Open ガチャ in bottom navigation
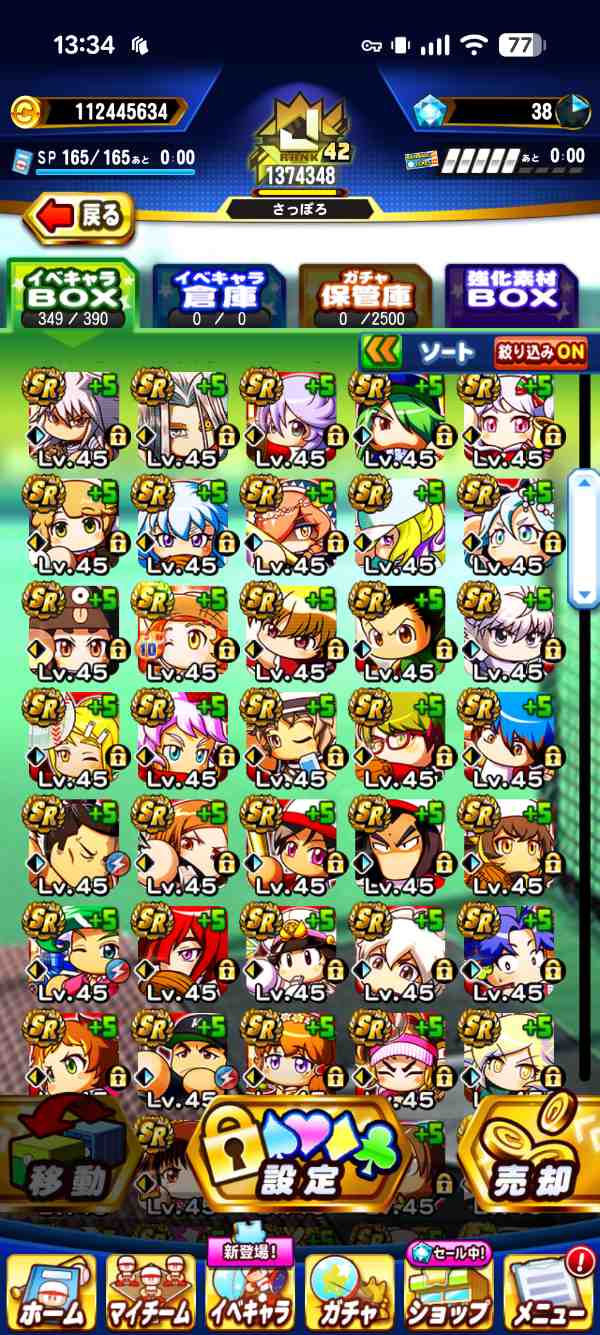Image resolution: width=600 pixels, height=1335 pixels. 349,1295
